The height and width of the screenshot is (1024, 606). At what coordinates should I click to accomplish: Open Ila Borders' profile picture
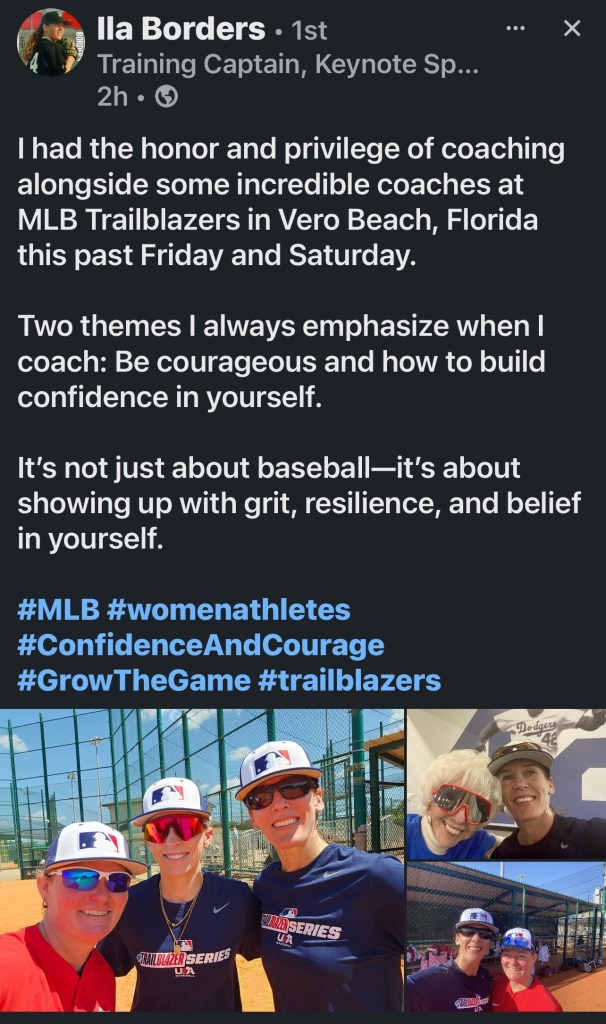[51, 43]
